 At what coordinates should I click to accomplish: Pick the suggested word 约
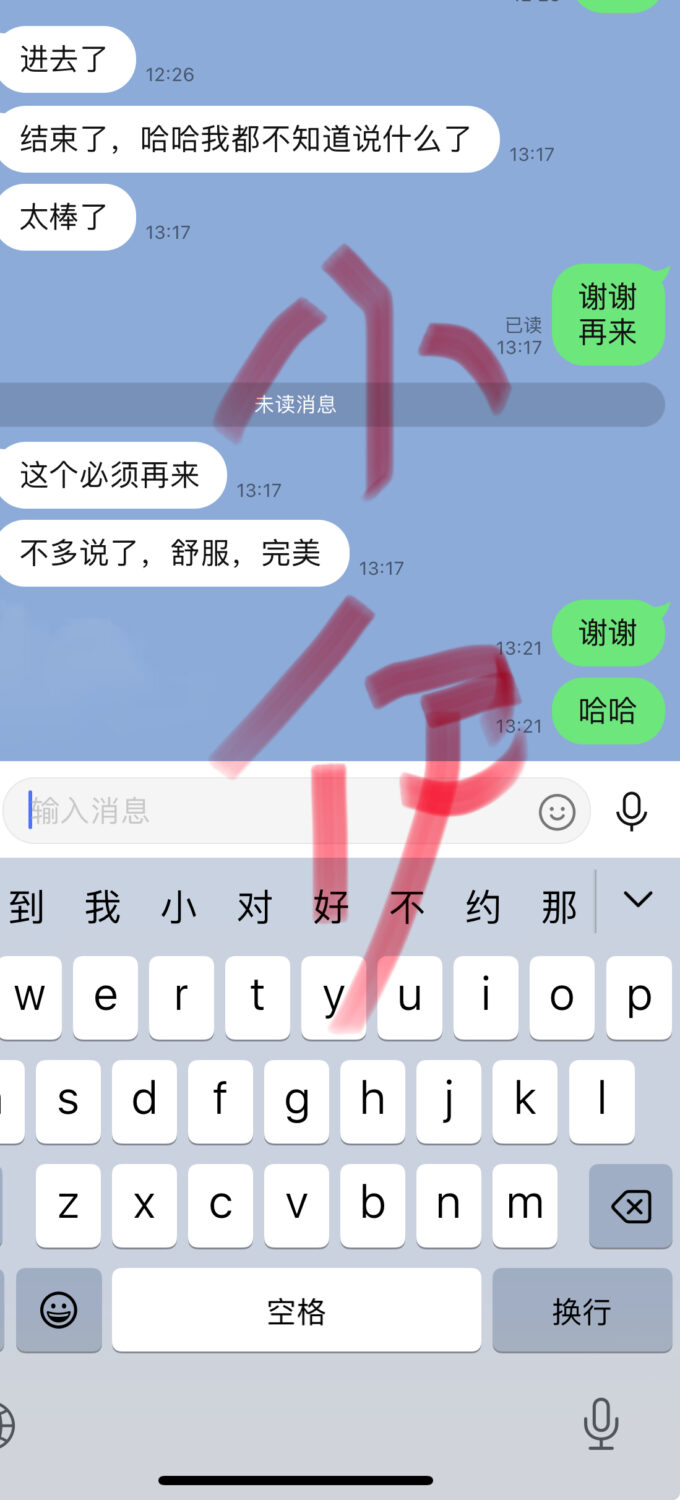coord(483,907)
